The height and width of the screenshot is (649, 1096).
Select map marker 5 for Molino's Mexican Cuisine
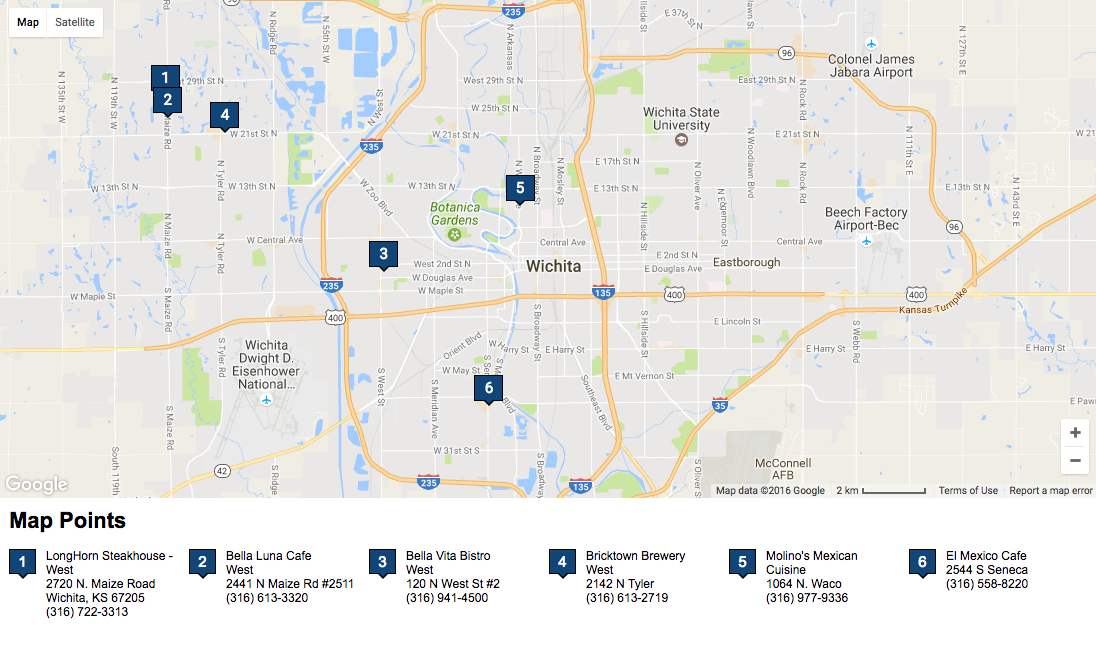pyautogui.click(x=519, y=187)
